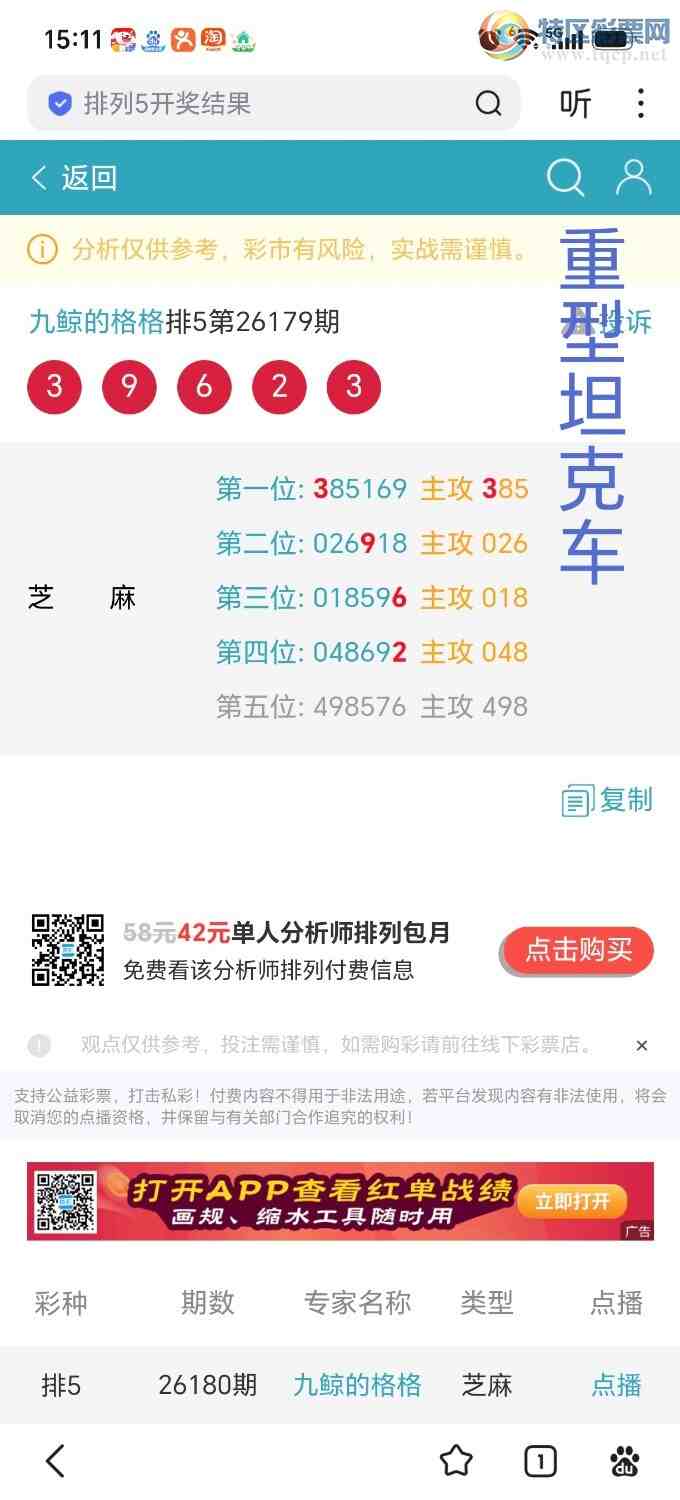Go back via 返回

click(x=74, y=178)
